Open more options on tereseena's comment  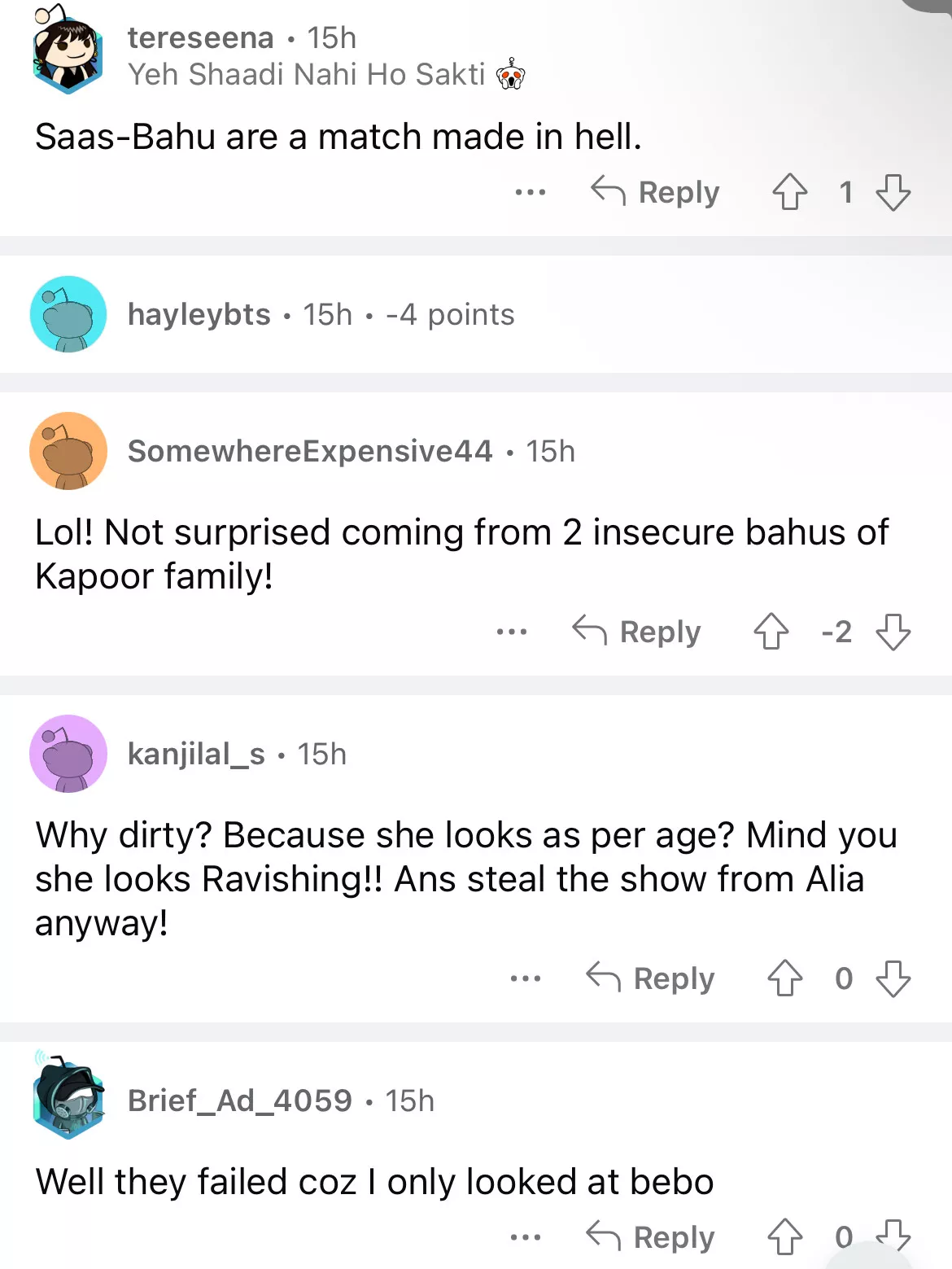(531, 192)
